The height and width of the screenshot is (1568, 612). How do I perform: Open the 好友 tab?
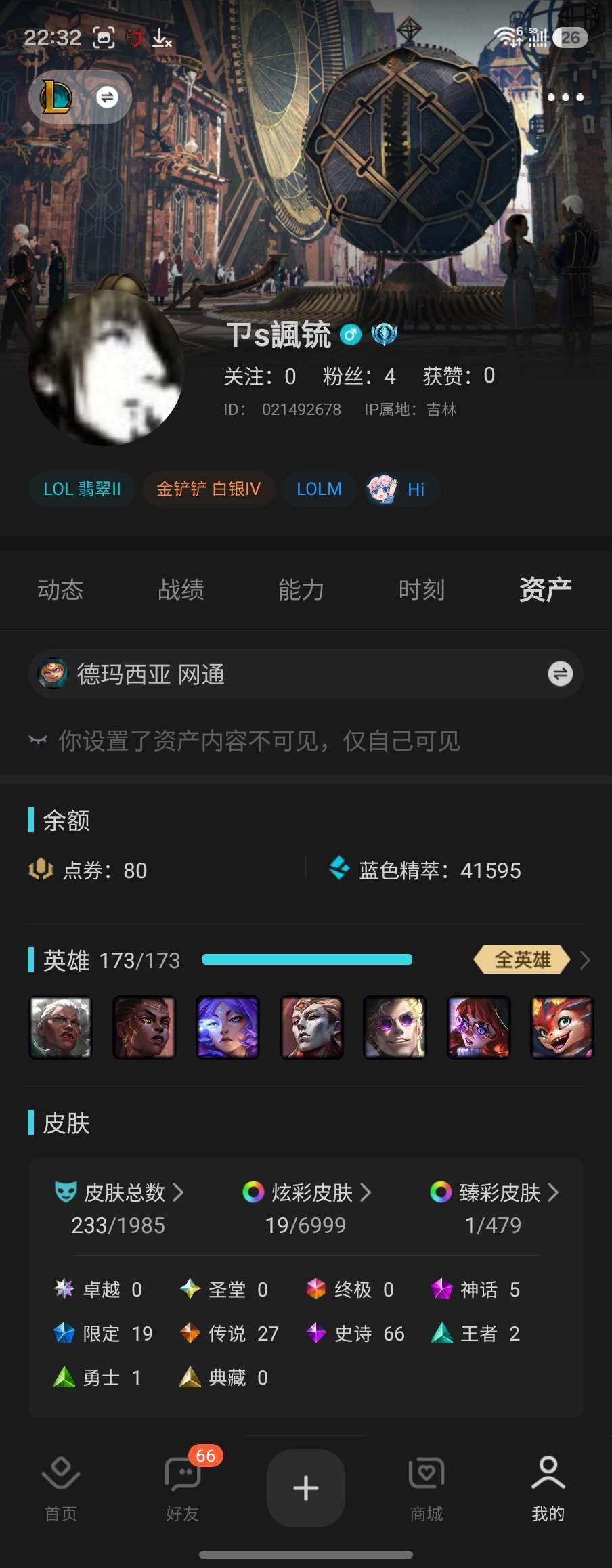pyautogui.click(x=183, y=1488)
